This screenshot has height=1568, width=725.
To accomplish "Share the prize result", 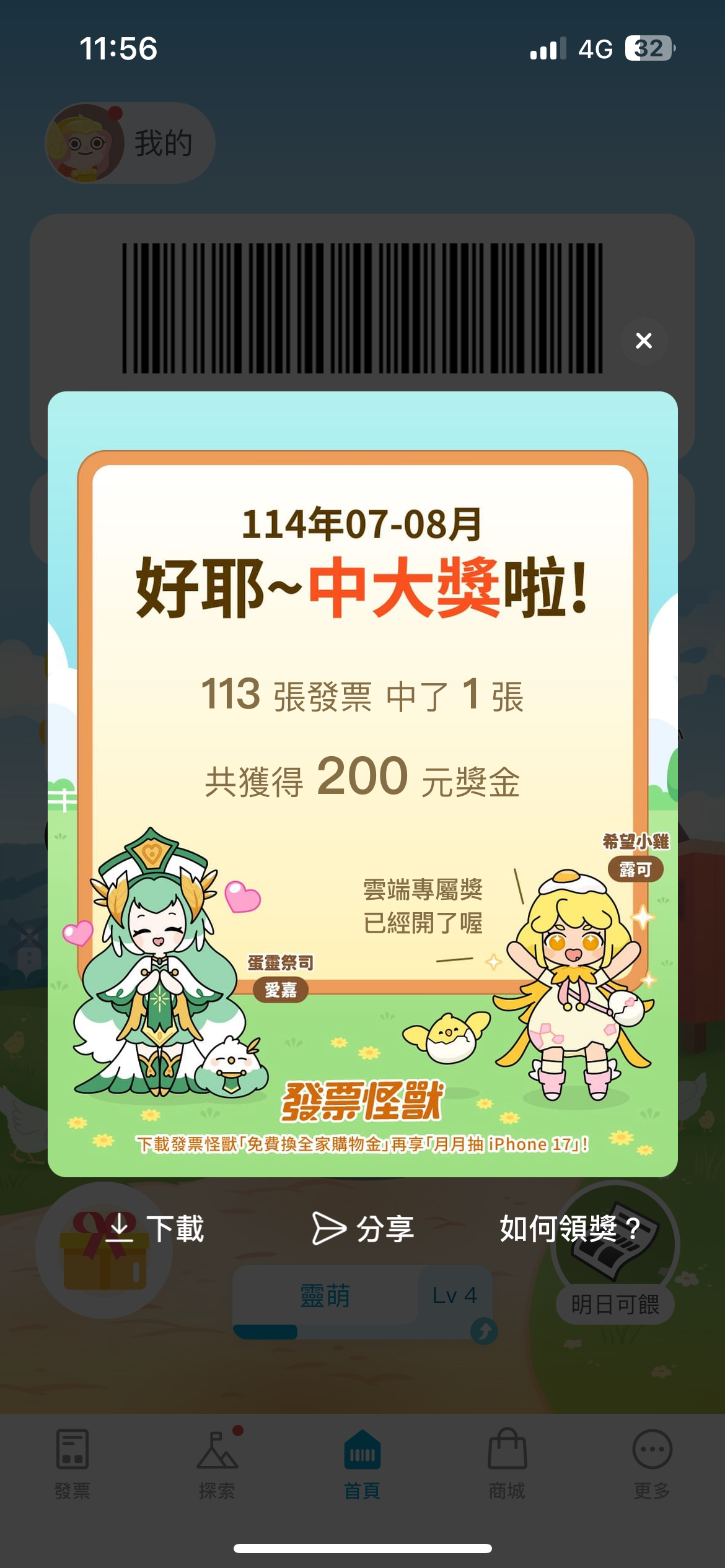I will coord(363,1229).
